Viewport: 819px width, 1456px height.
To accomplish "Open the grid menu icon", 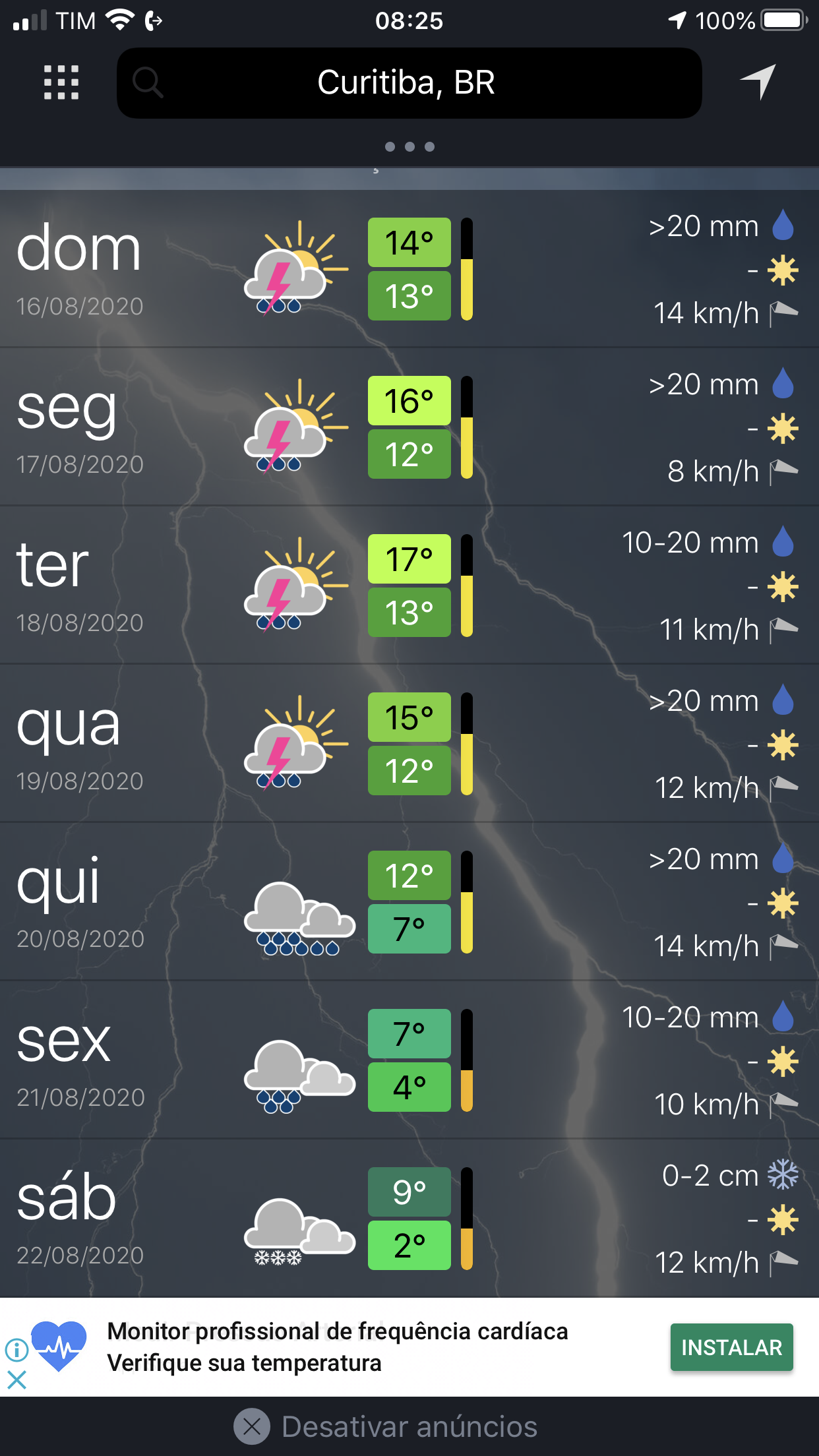I will point(61,82).
